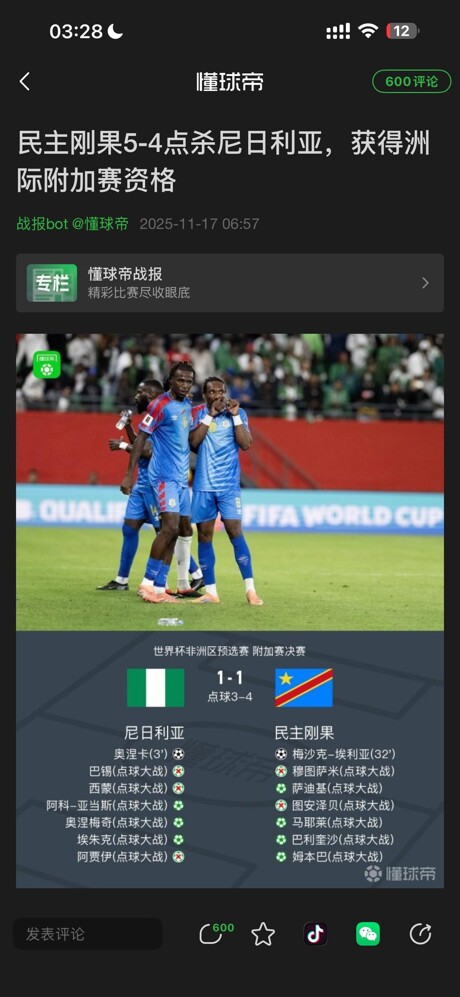Viewport: 460px width, 997px height.
Task: Share the article to WeChat
Action: point(368,934)
